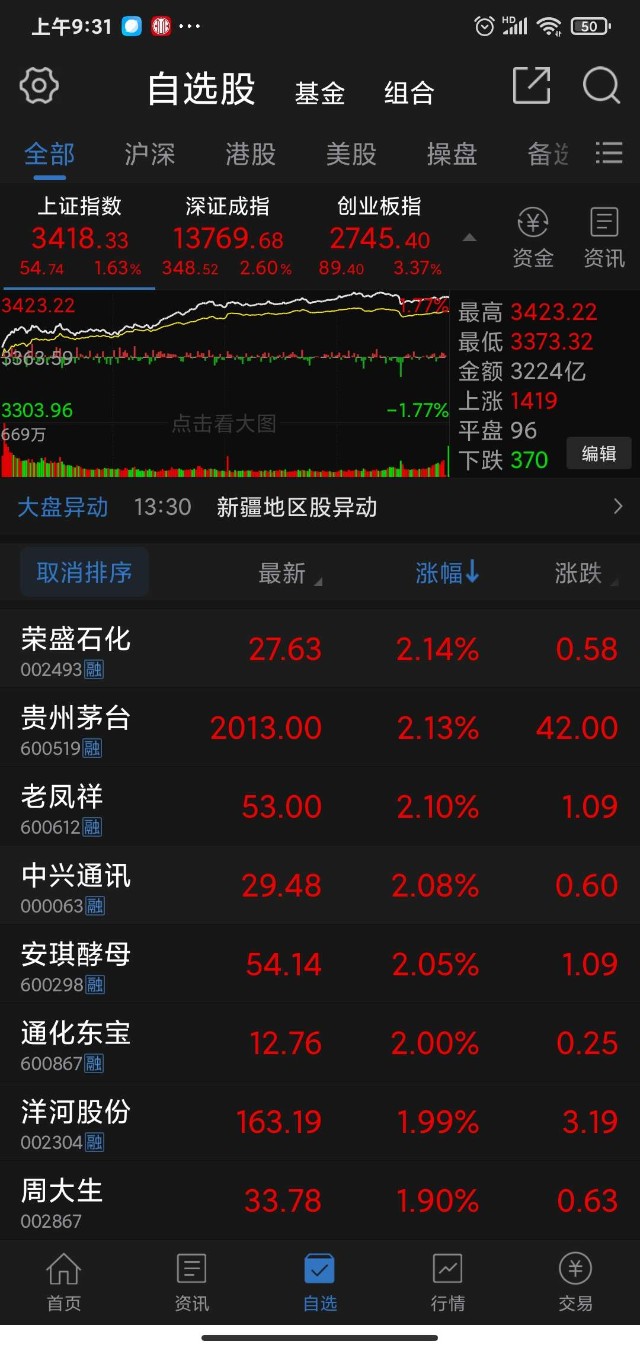Switch to the 行情 market tab
640x1351 pixels.
(447, 1282)
